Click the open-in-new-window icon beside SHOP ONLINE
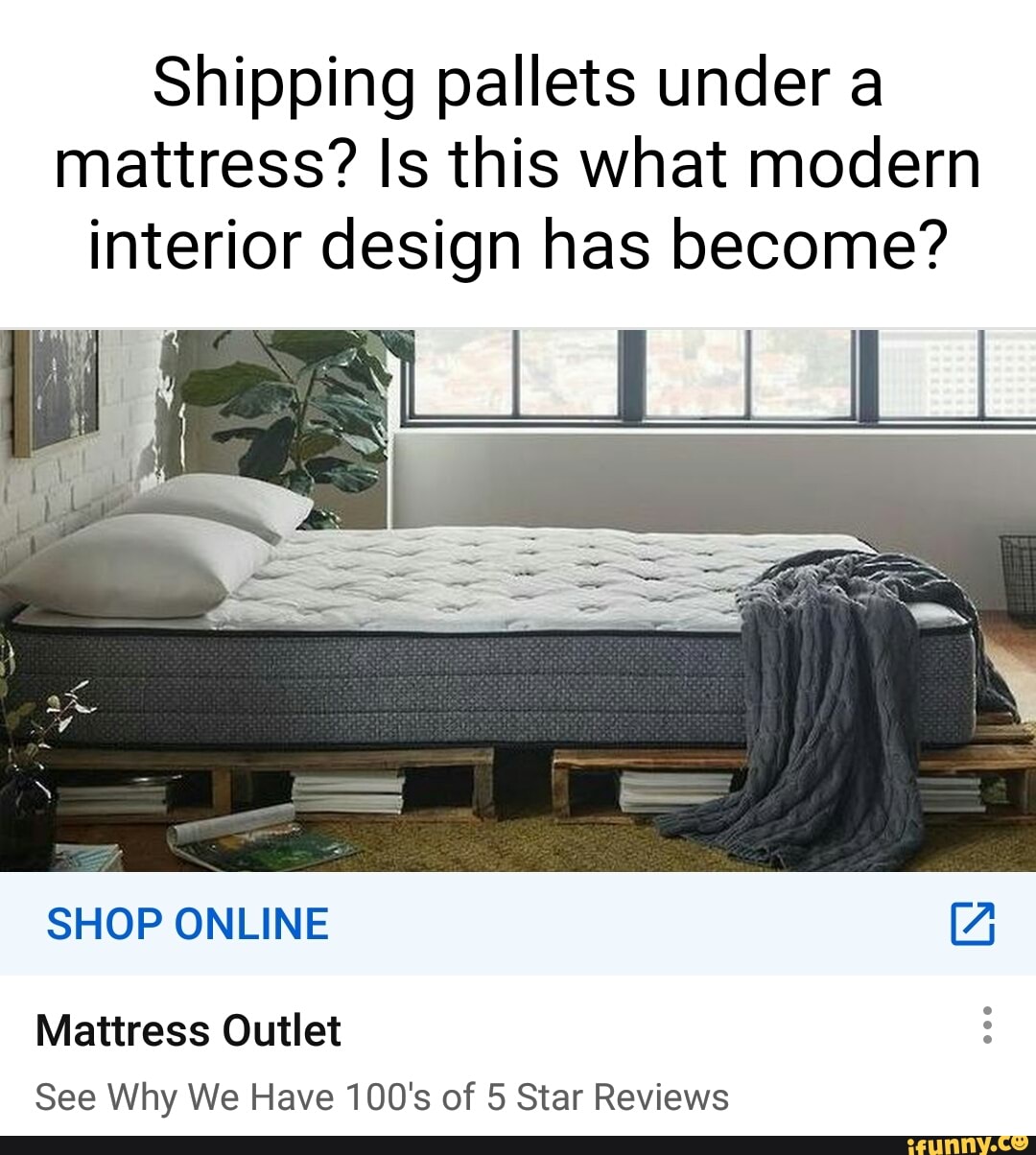This screenshot has height=1155, width=1036. click(977, 924)
